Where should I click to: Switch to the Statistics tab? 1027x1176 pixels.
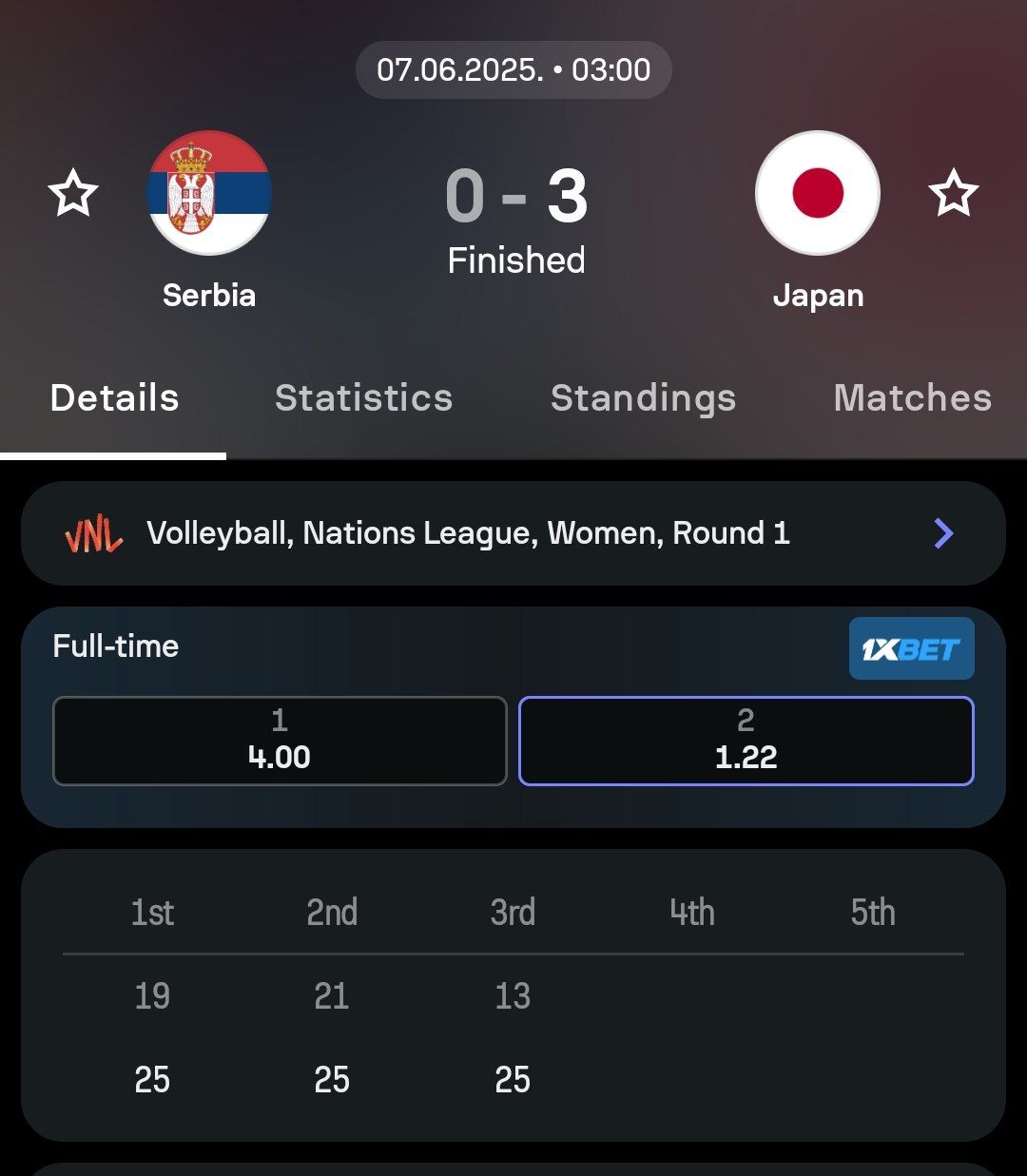pos(363,398)
